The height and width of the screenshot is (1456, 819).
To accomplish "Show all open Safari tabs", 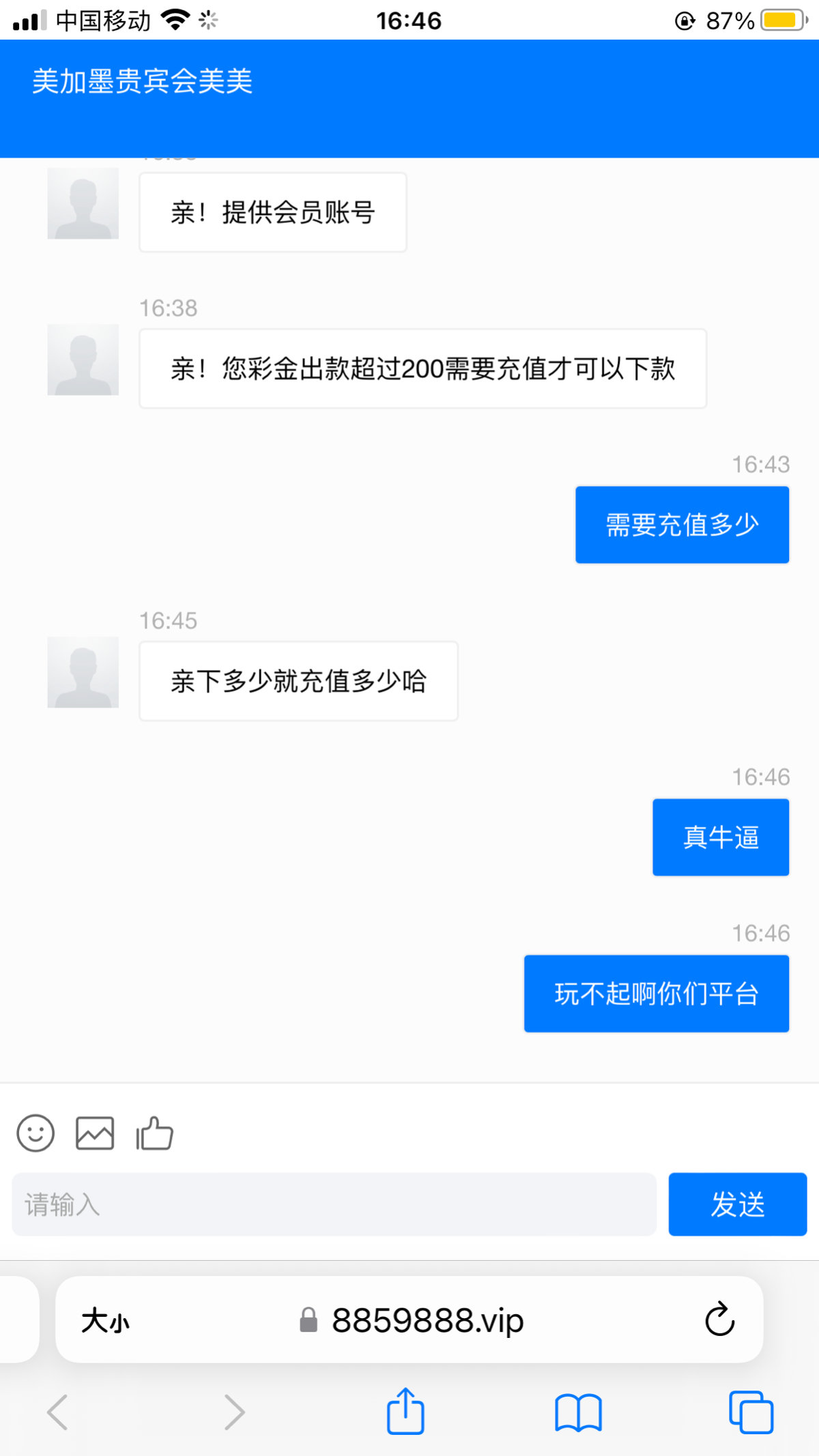I will pos(751,1412).
